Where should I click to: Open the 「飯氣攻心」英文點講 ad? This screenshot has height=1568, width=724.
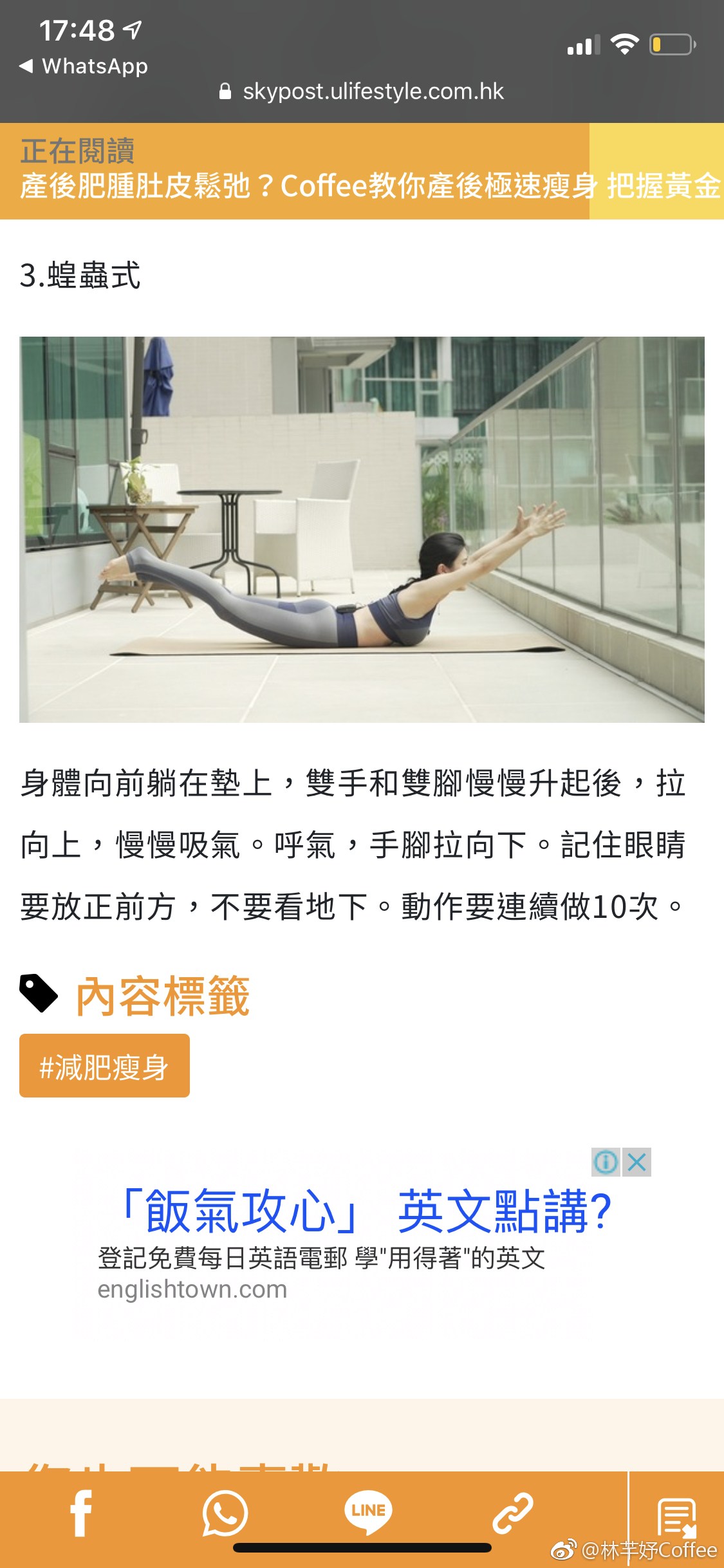pos(366,1211)
